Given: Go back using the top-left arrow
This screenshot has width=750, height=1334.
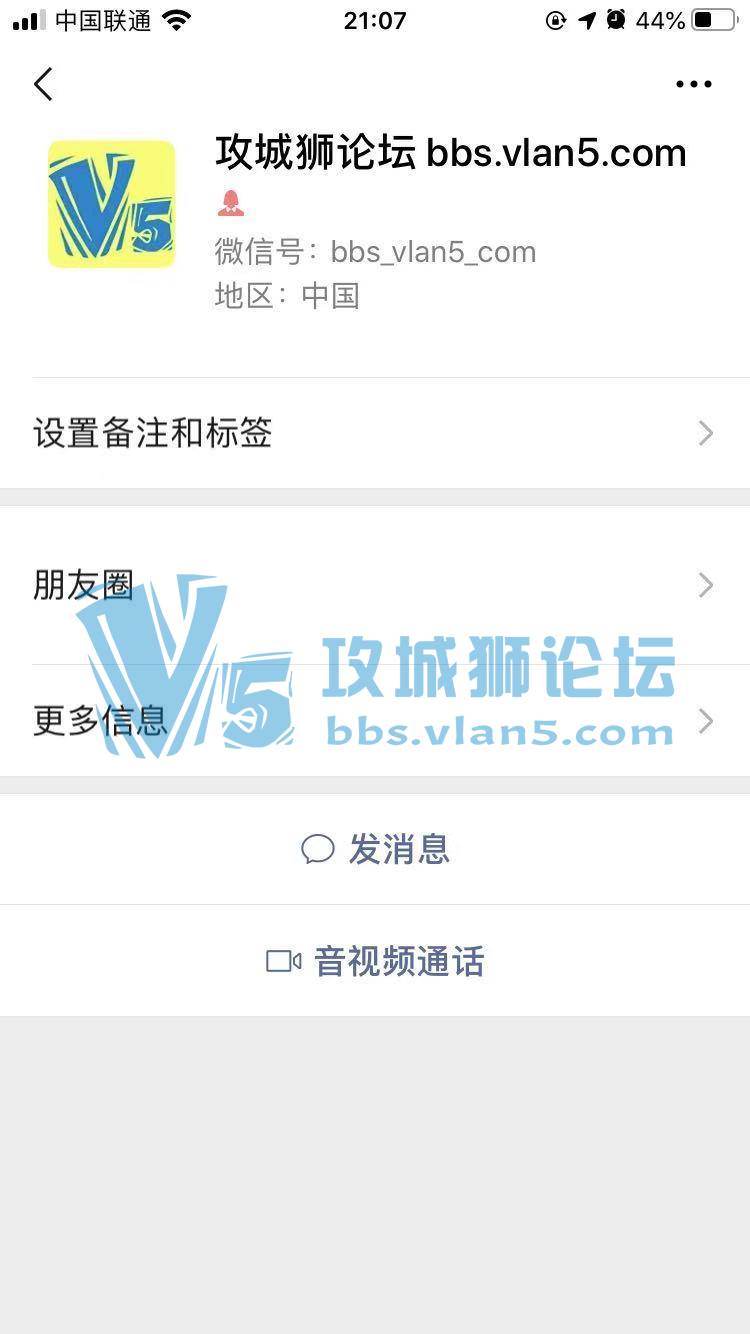Looking at the screenshot, I should [x=43, y=84].
